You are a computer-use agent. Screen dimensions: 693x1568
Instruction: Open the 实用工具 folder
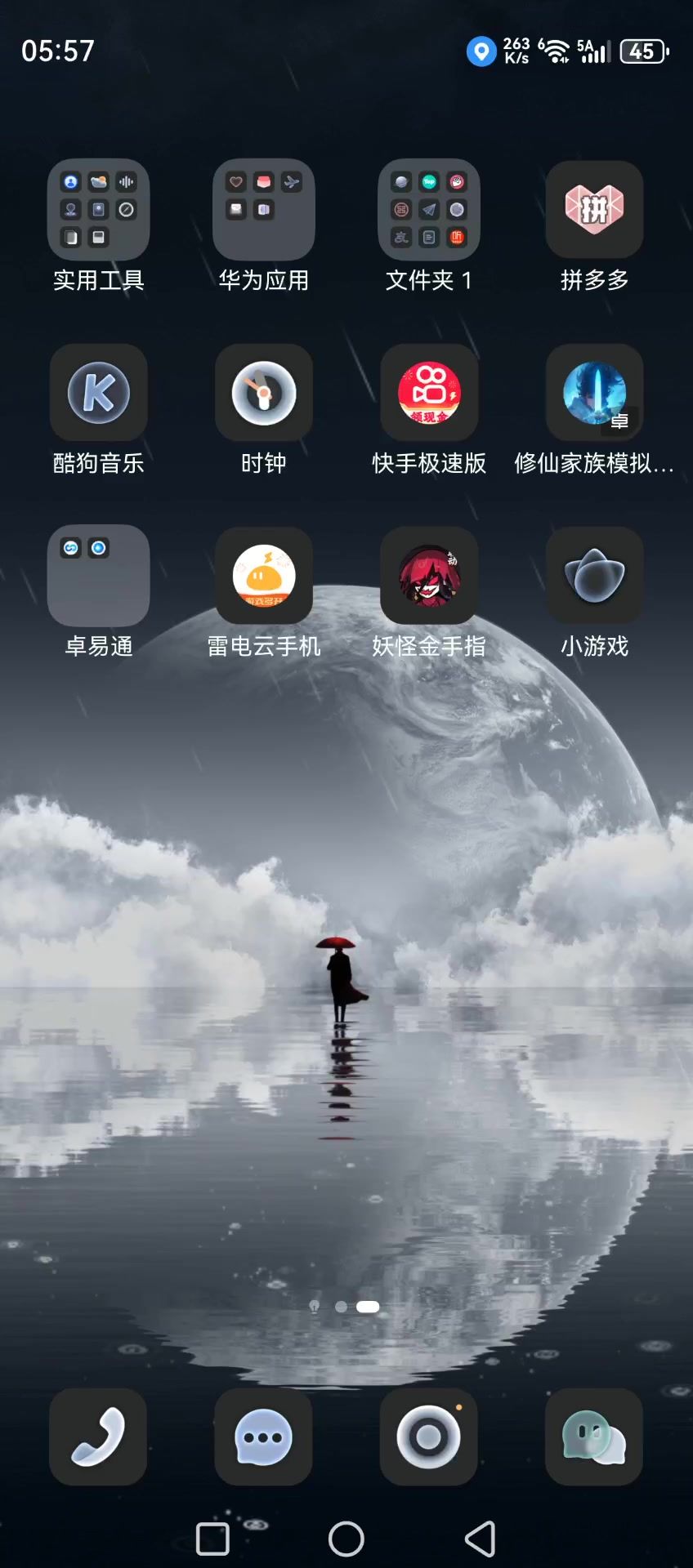coord(99,210)
